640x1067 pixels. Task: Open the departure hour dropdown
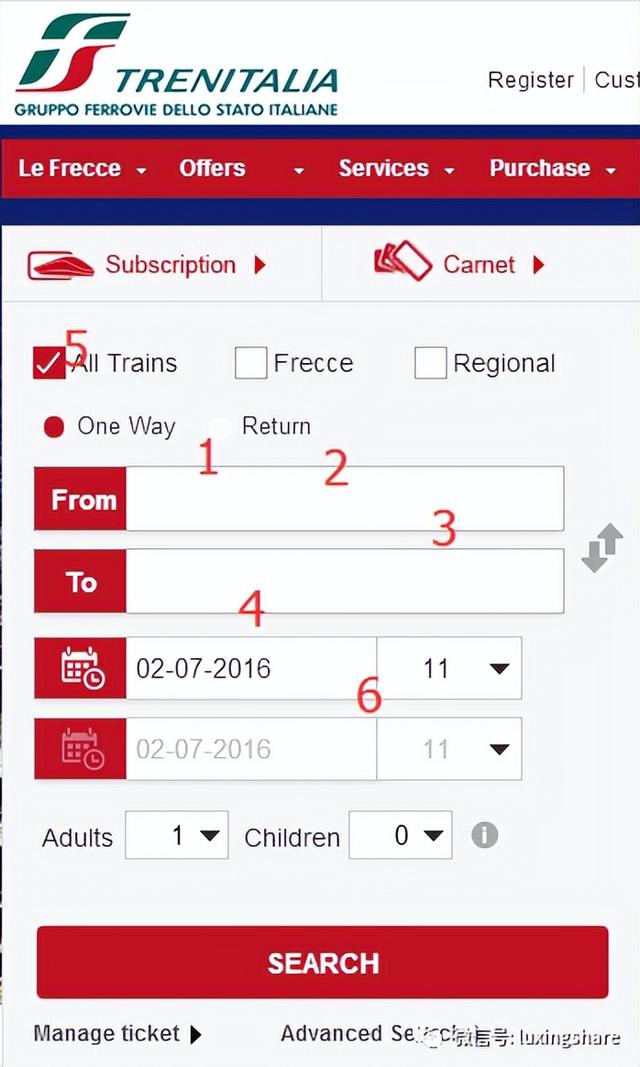pyautogui.click(x=450, y=668)
